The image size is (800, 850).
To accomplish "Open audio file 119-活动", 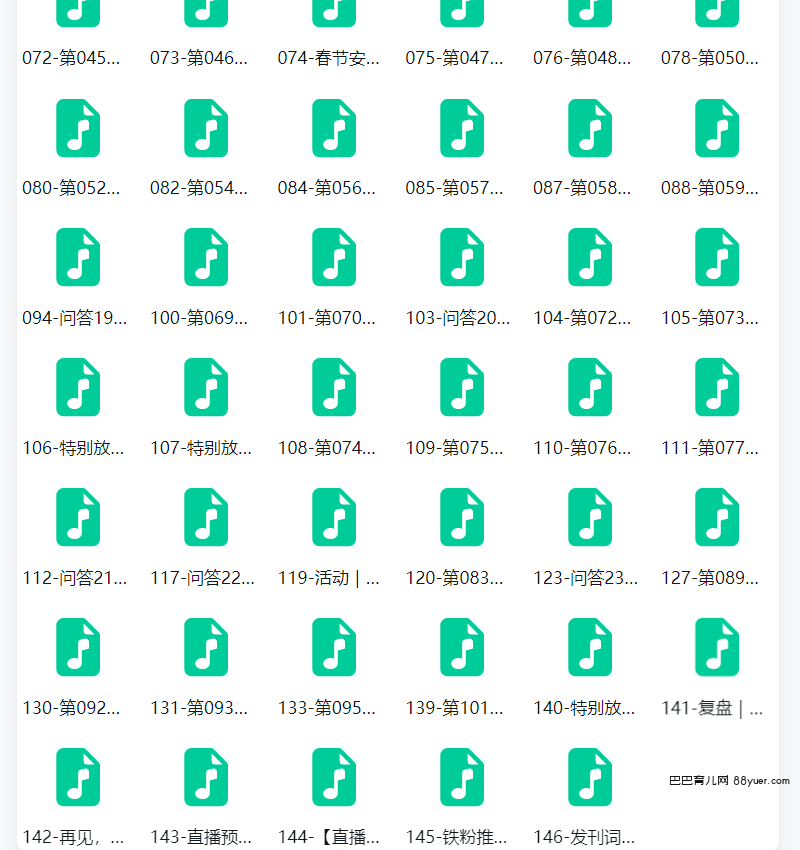I will (x=334, y=518).
